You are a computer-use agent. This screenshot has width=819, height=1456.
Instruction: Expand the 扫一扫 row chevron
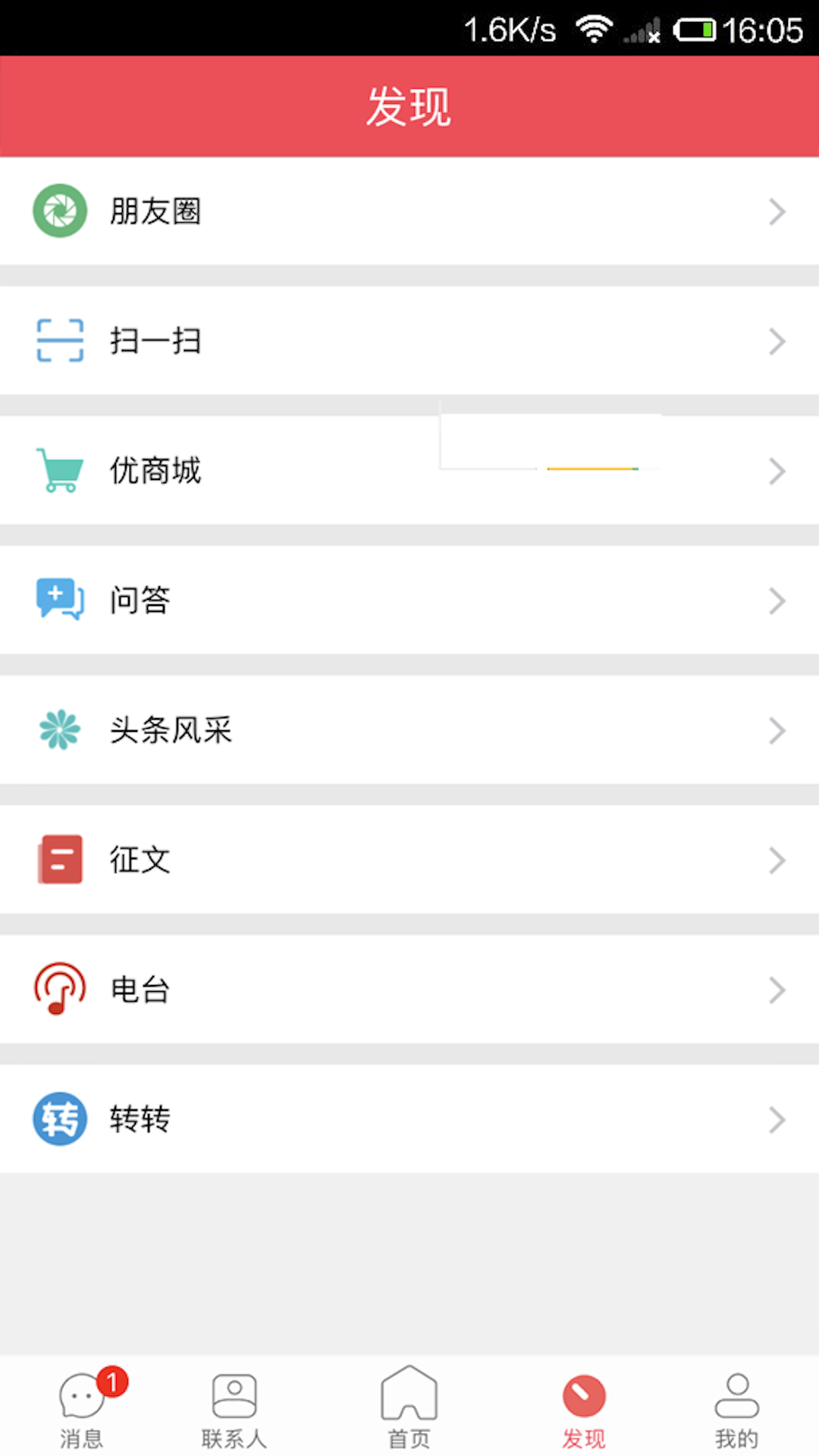tap(777, 341)
